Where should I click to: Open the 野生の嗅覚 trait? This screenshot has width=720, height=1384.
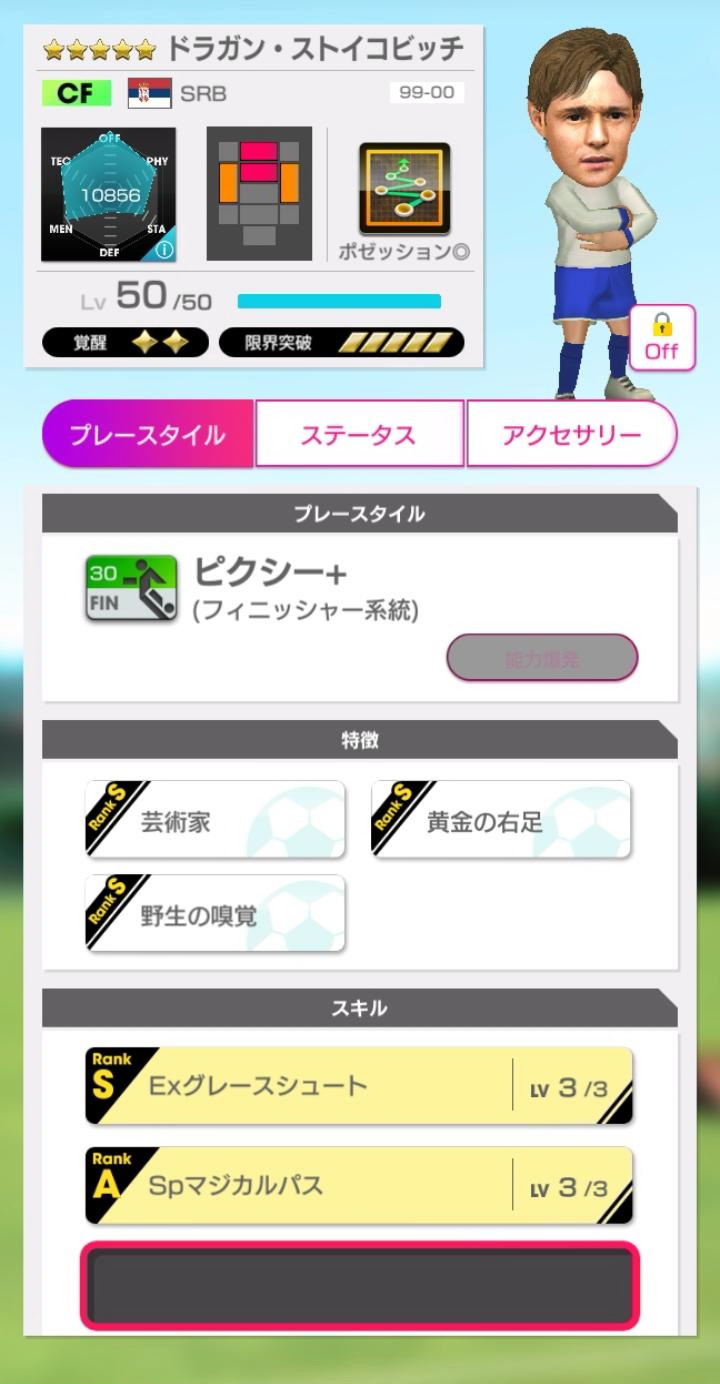coord(215,914)
